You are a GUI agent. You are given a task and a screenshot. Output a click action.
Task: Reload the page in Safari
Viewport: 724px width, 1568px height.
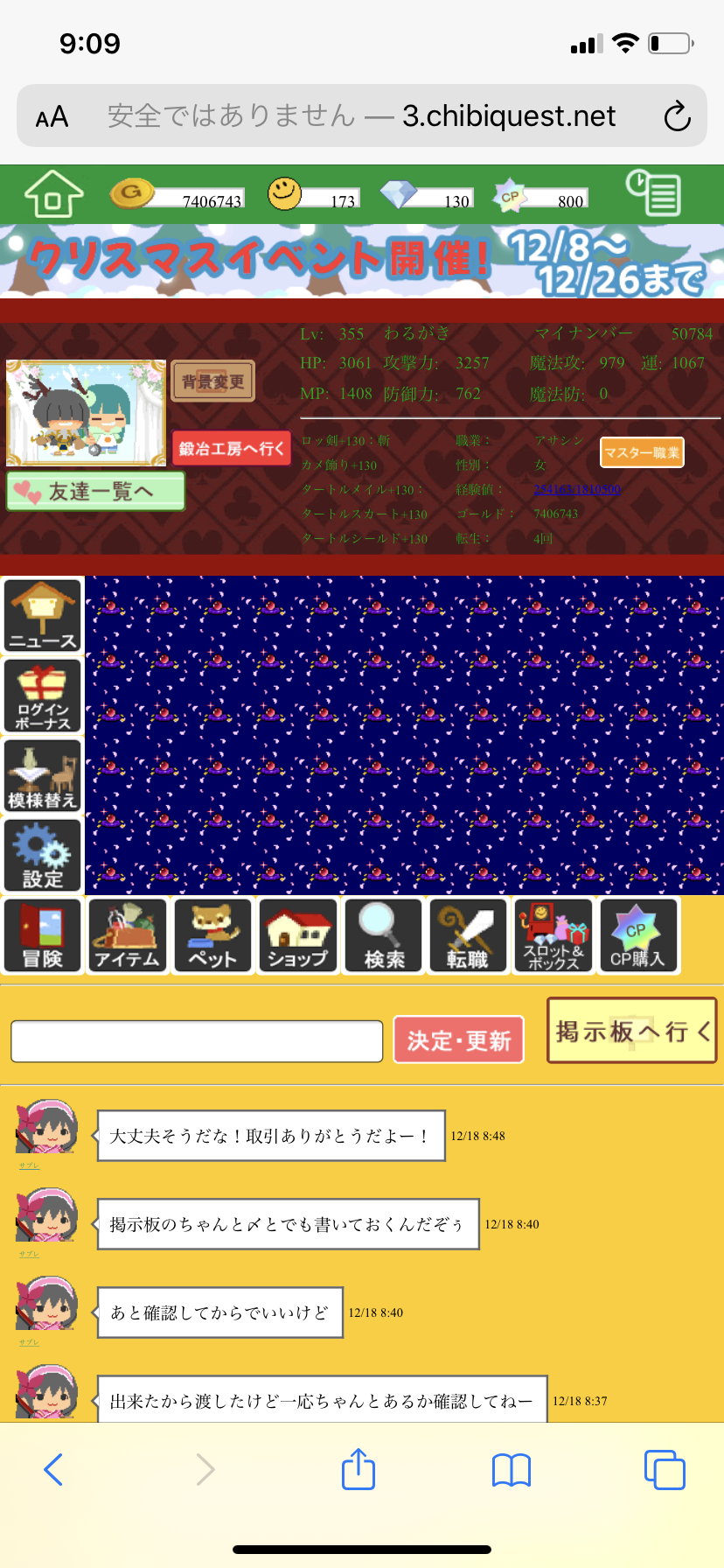(x=677, y=116)
